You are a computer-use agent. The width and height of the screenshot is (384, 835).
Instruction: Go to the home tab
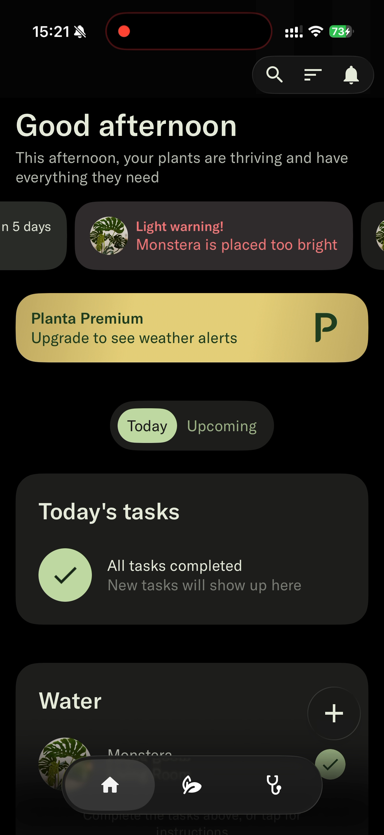110,785
